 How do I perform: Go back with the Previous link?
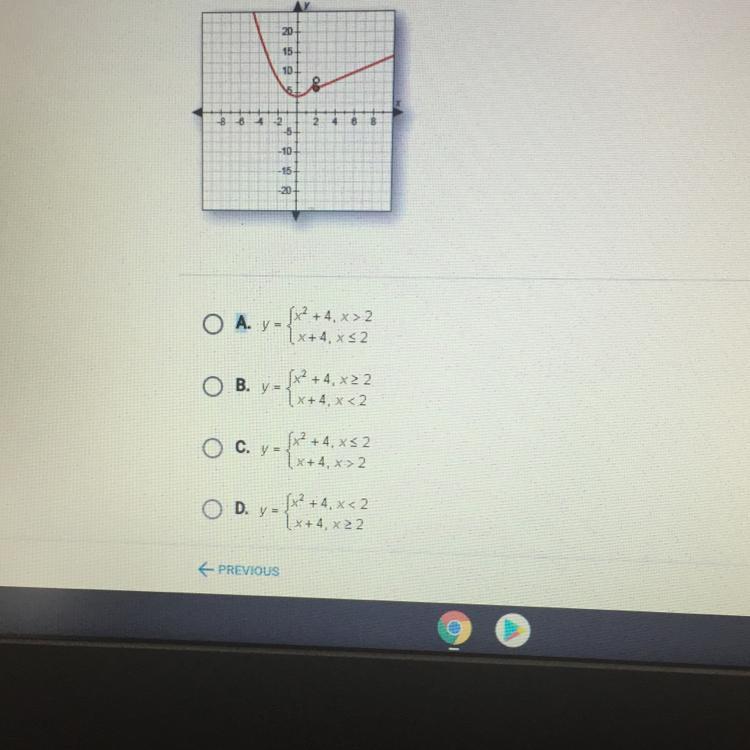click(239, 570)
